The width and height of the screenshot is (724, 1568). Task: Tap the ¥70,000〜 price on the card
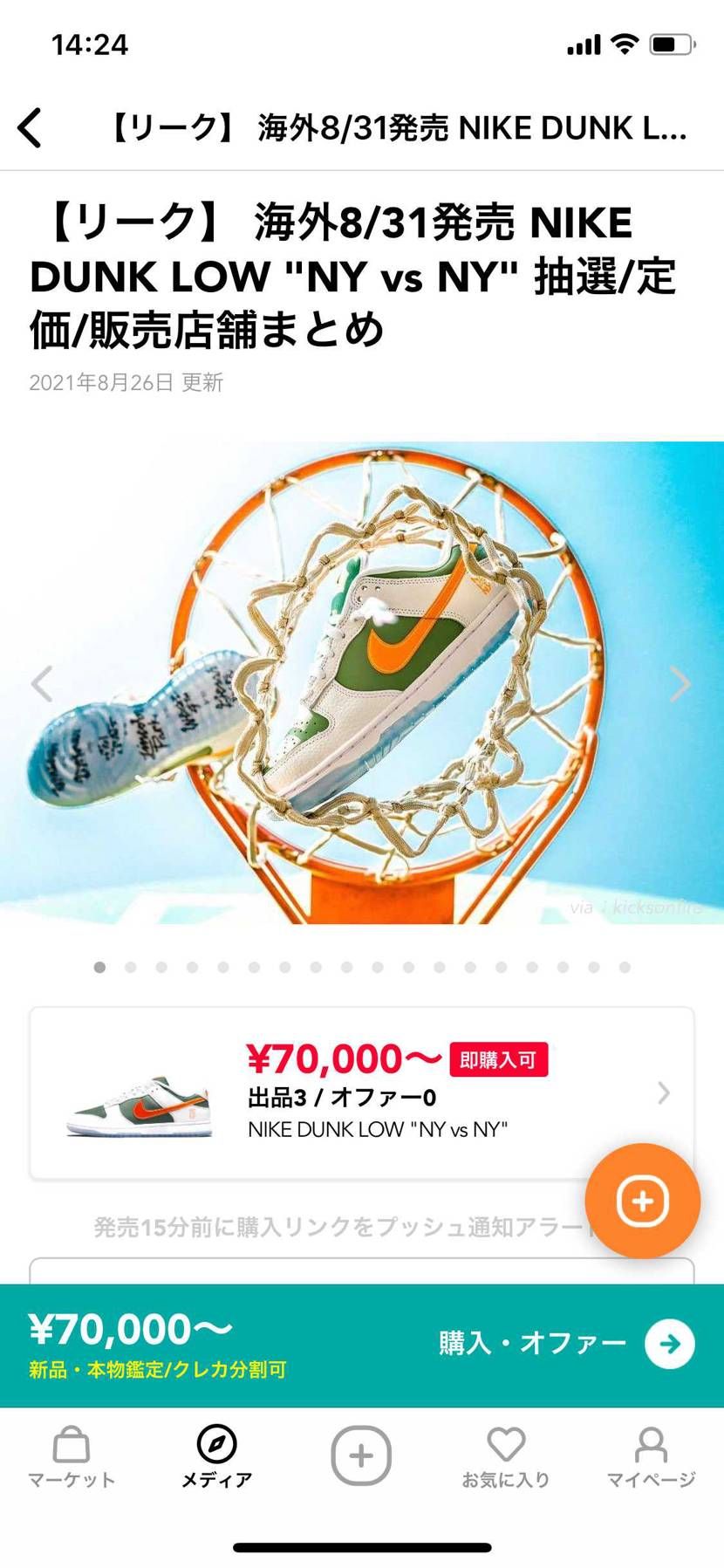(x=339, y=1058)
